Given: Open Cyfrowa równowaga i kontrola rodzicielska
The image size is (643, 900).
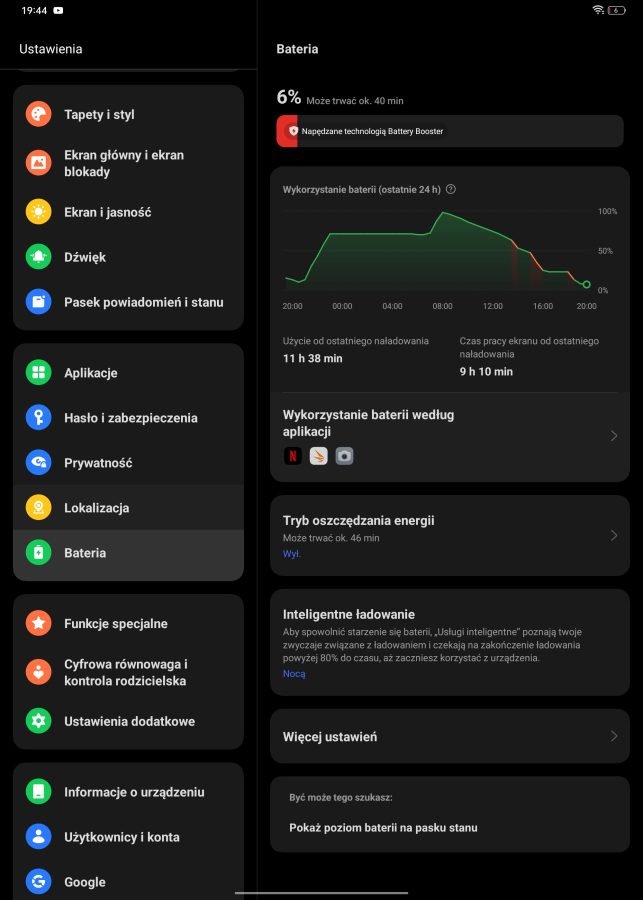Looking at the screenshot, I should (x=128, y=672).
